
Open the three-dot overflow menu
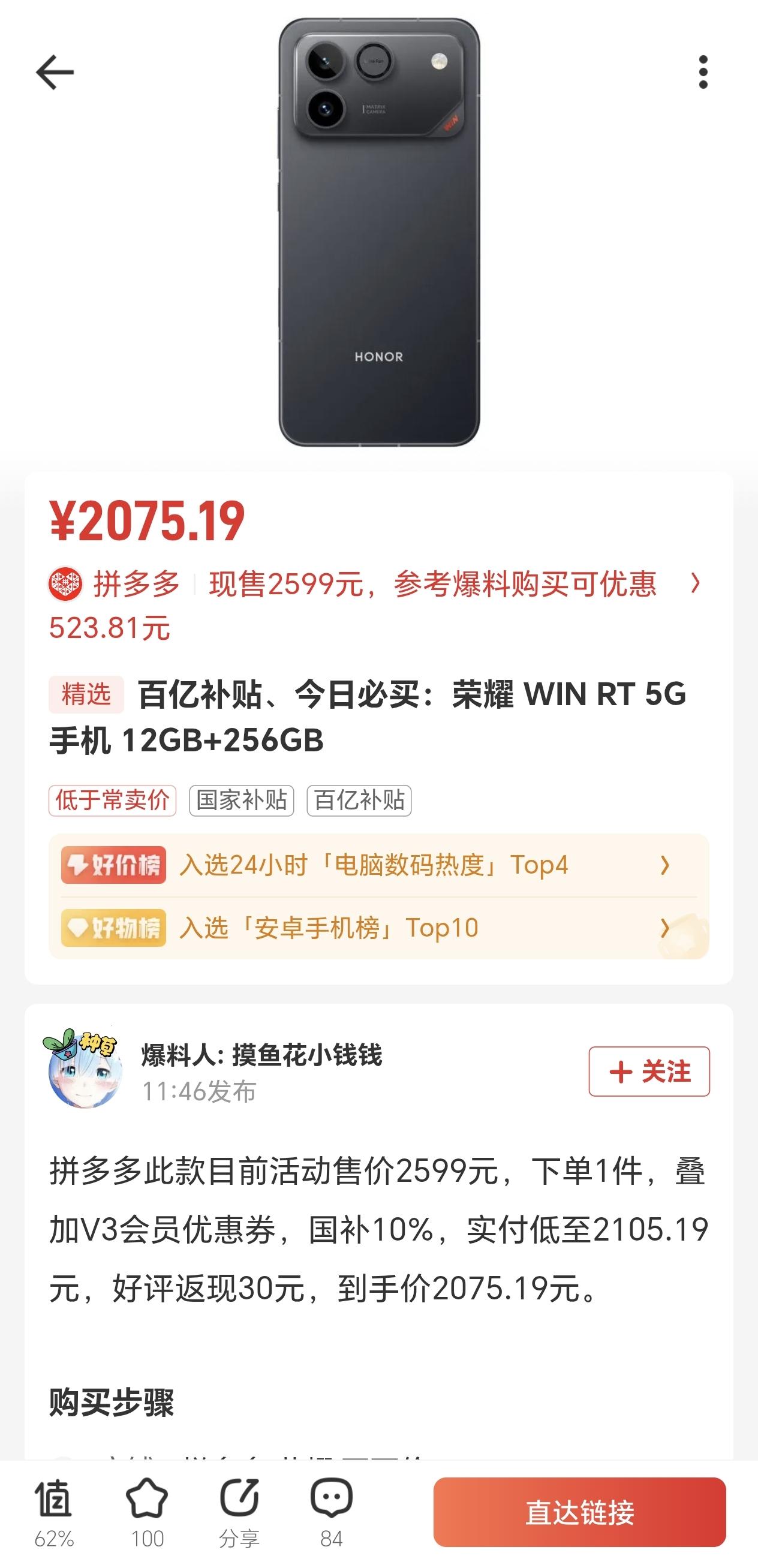click(705, 71)
